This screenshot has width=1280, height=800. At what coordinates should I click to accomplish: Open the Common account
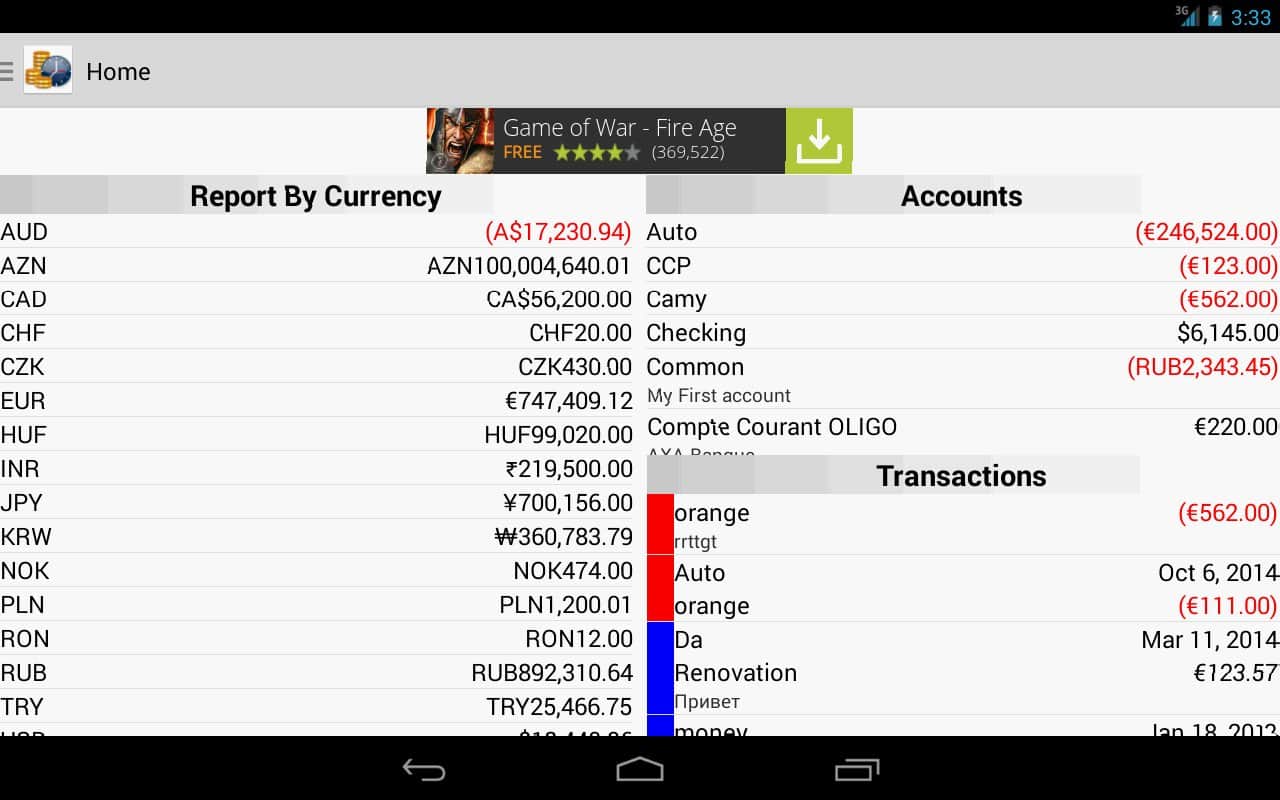pos(960,378)
